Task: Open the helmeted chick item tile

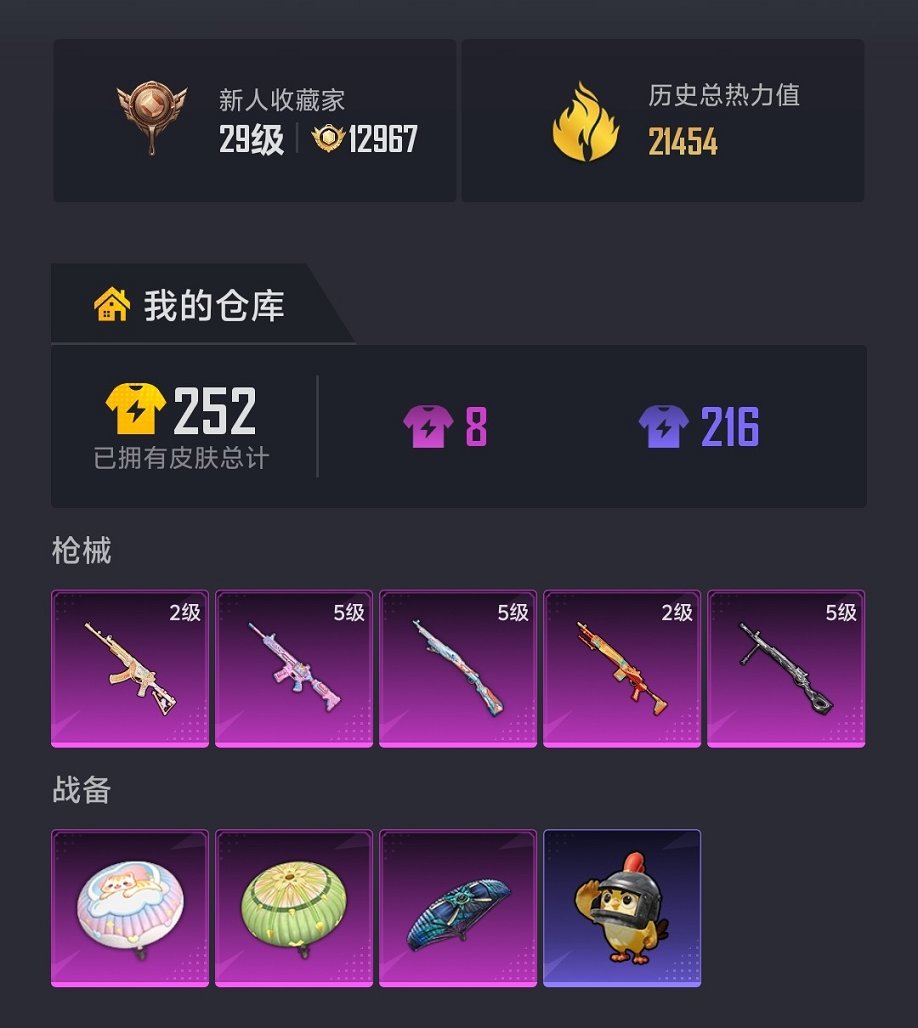Action: tap(622, 908)
